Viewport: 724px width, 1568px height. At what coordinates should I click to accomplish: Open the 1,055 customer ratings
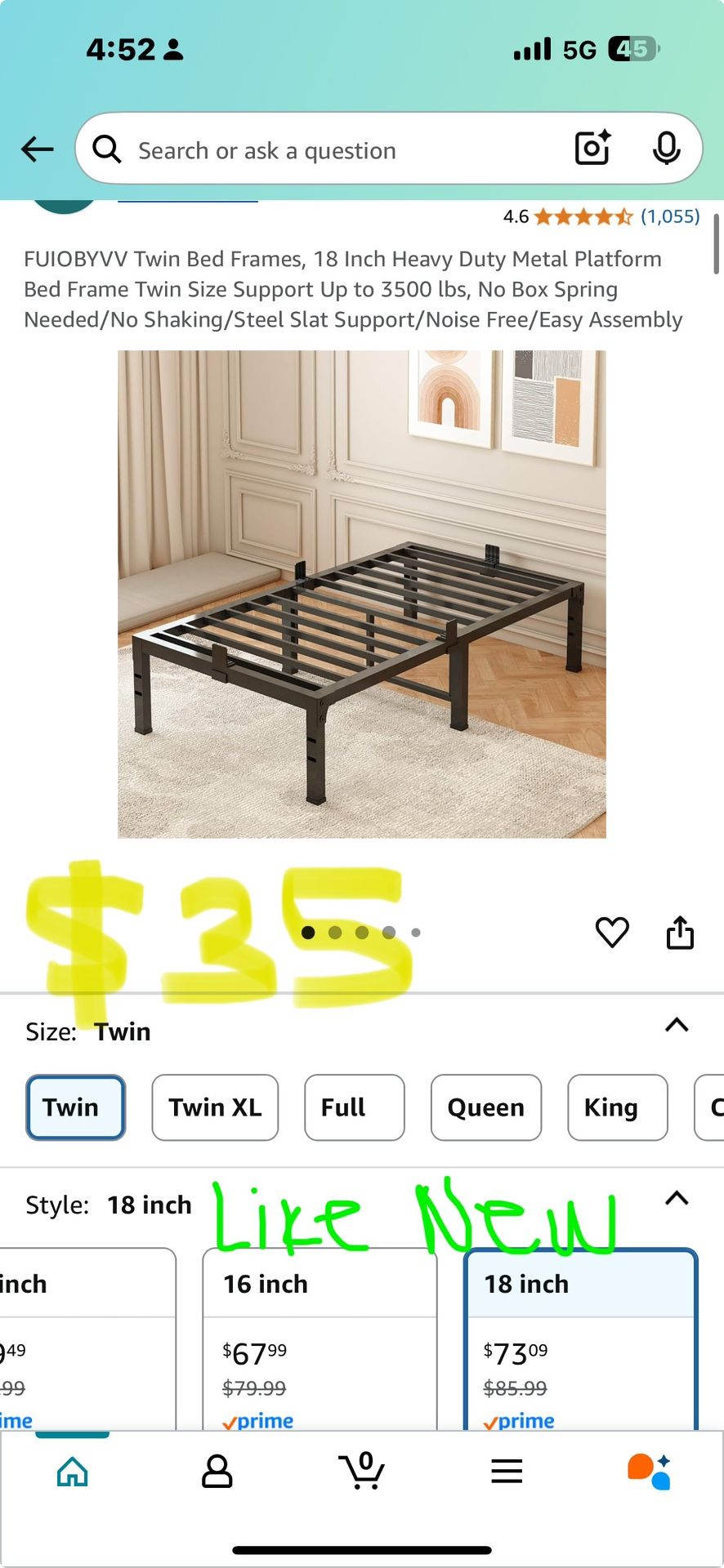point(668,216)
